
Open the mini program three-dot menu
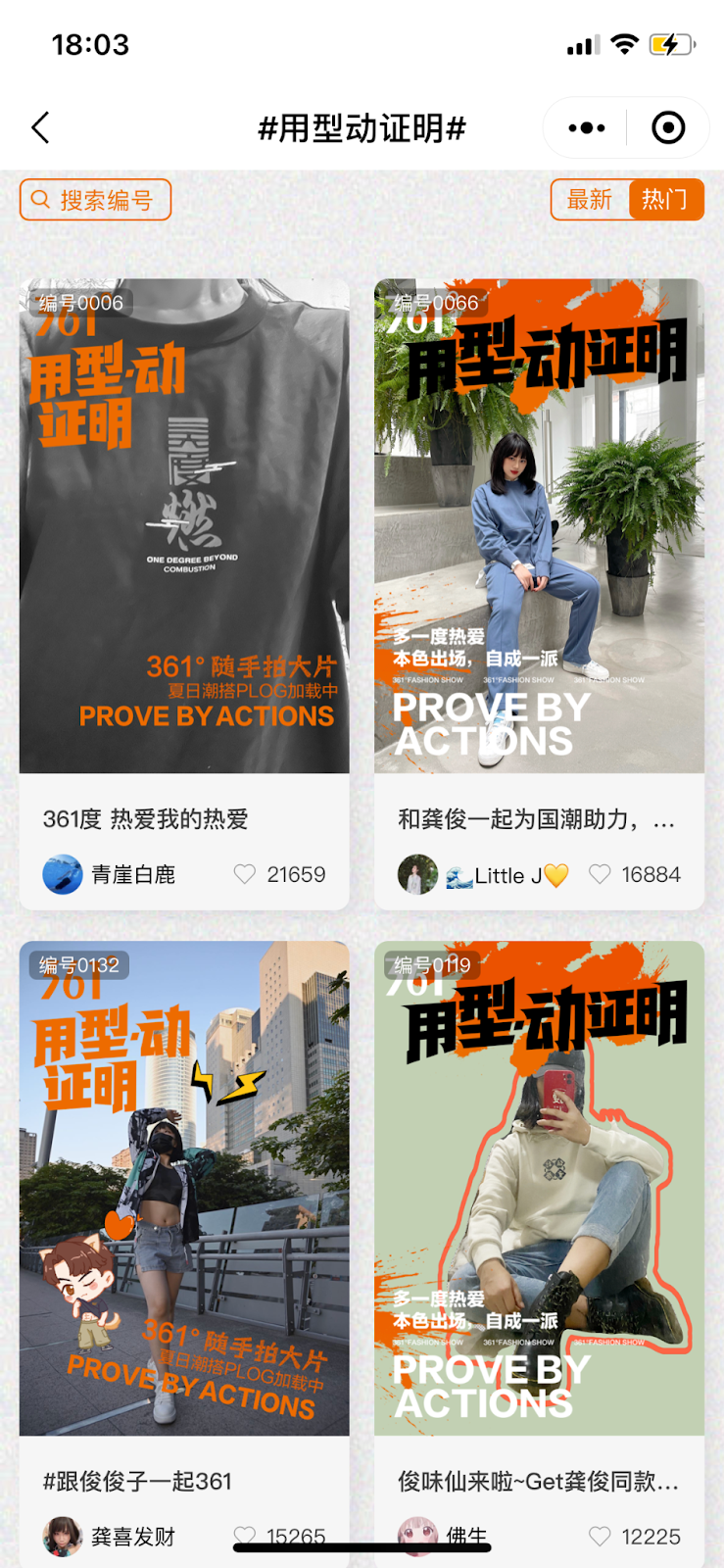587,127
